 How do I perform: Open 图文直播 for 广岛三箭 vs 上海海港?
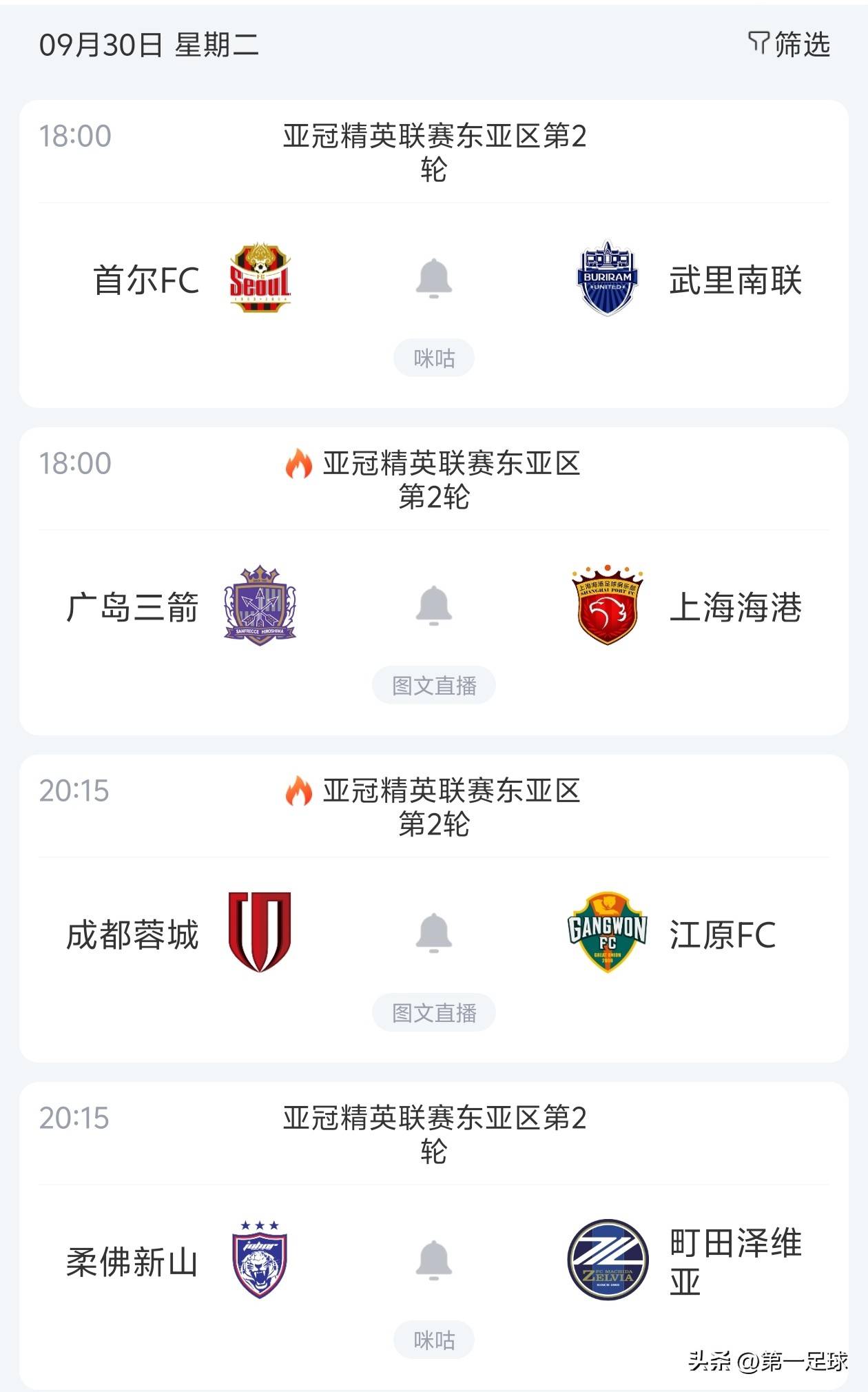click(x=434, y=686)
